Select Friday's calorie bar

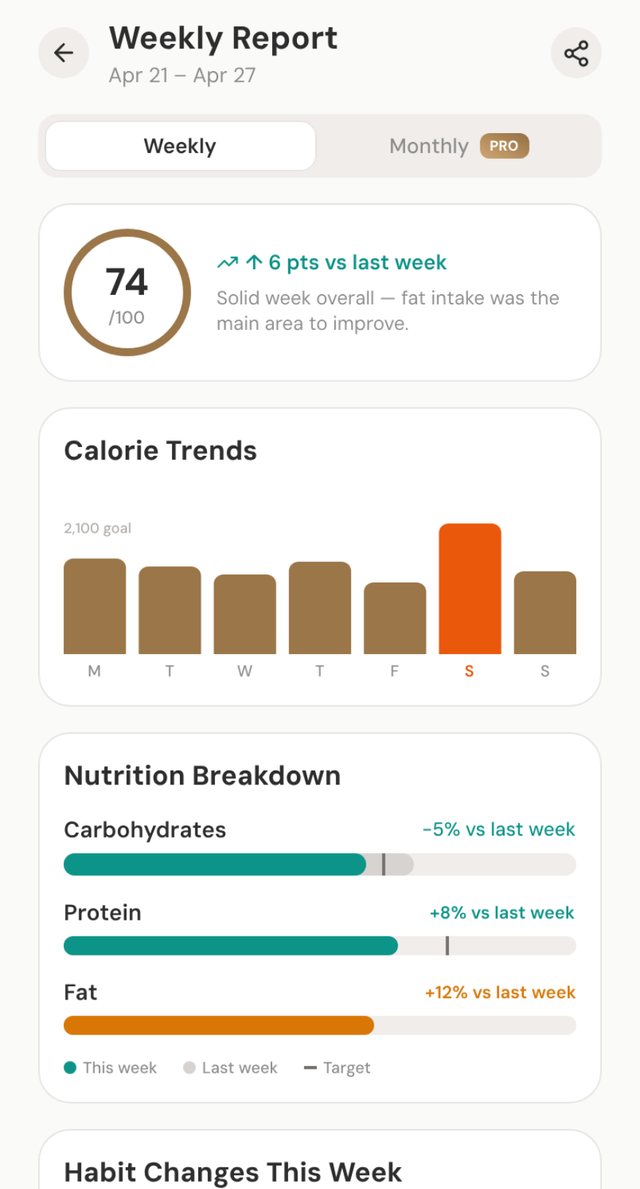(x=395, y=618)
